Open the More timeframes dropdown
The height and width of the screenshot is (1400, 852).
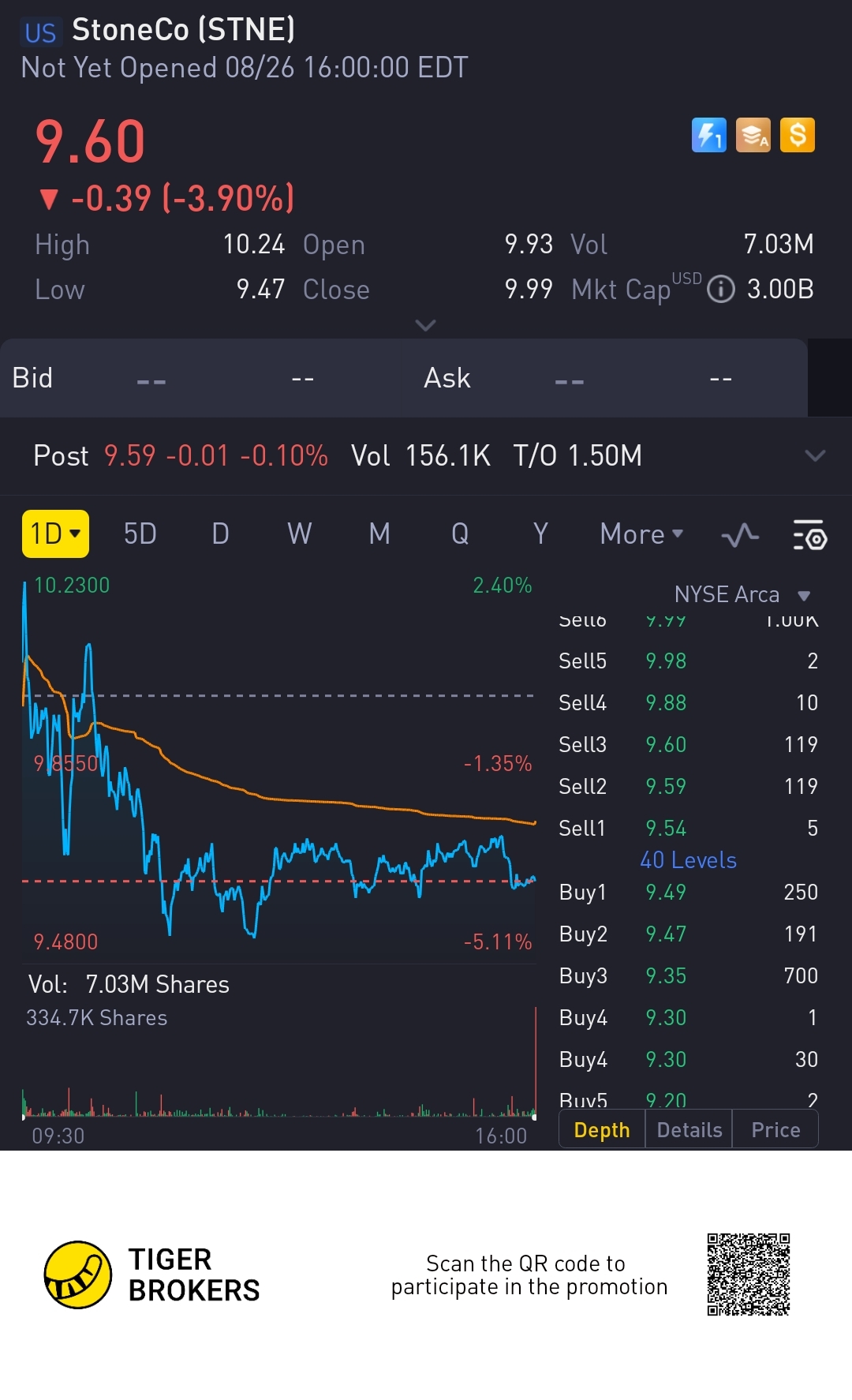point(641,534)
